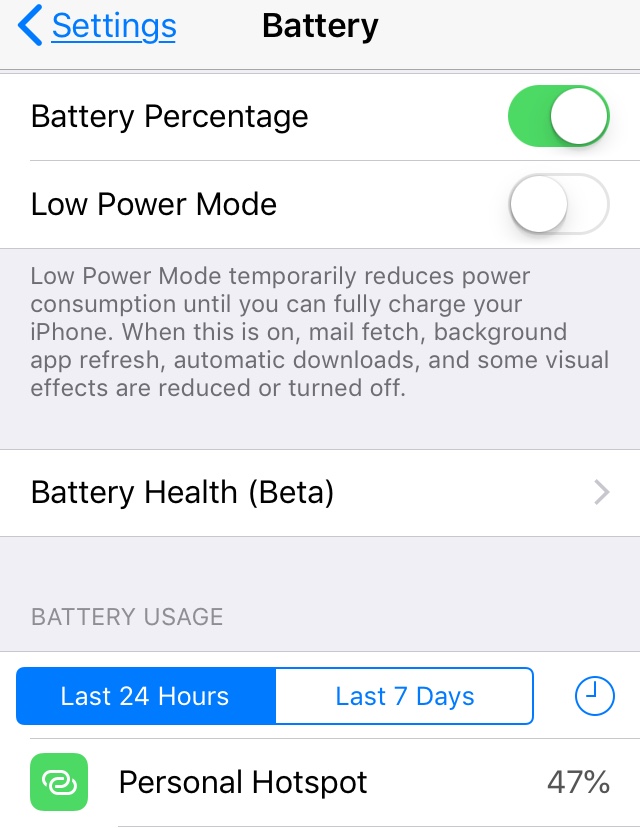The height and width of the screenshot is (828, 640).
Task: Open Battery Health (Beta)
Action: 320,492
